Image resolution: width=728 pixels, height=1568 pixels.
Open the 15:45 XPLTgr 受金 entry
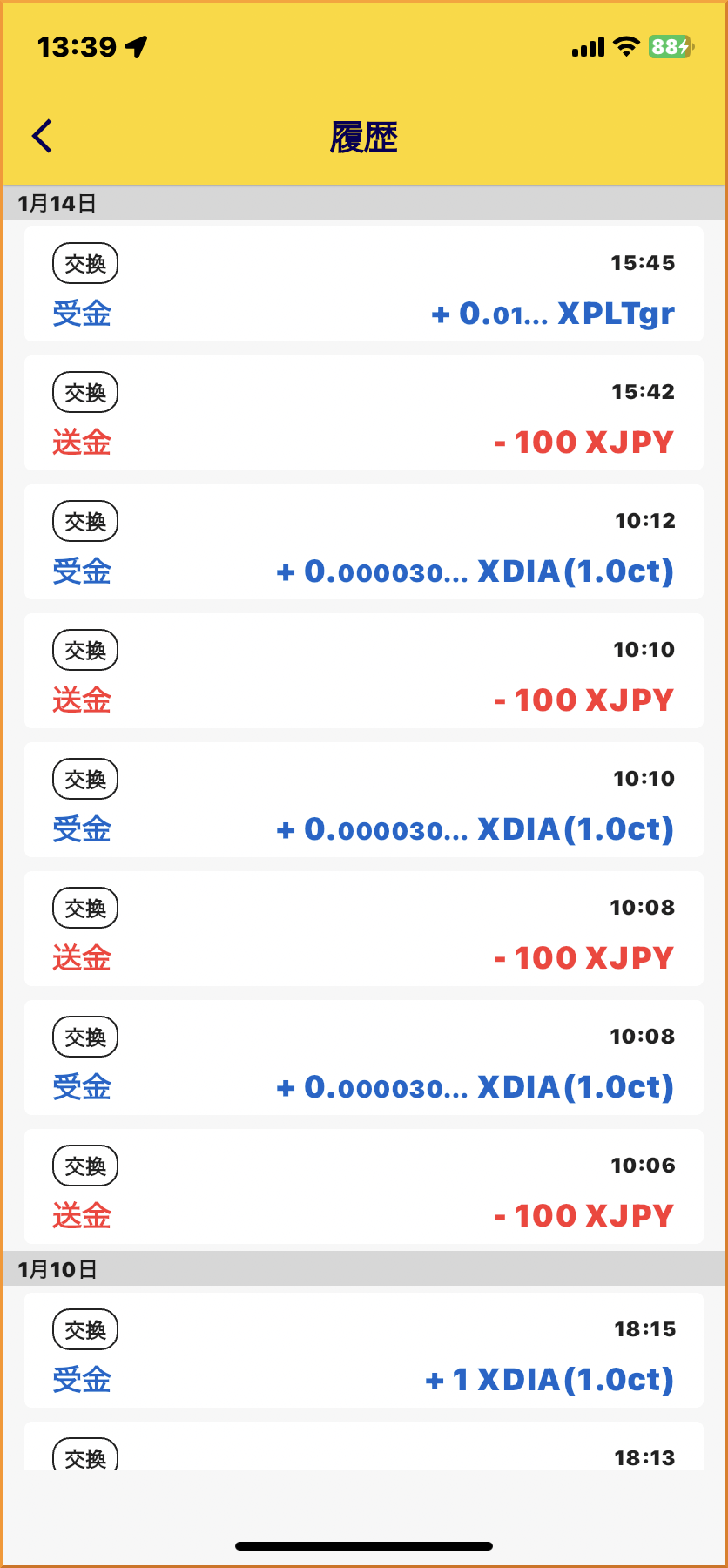pyautogui.click(x=363, y=284)
